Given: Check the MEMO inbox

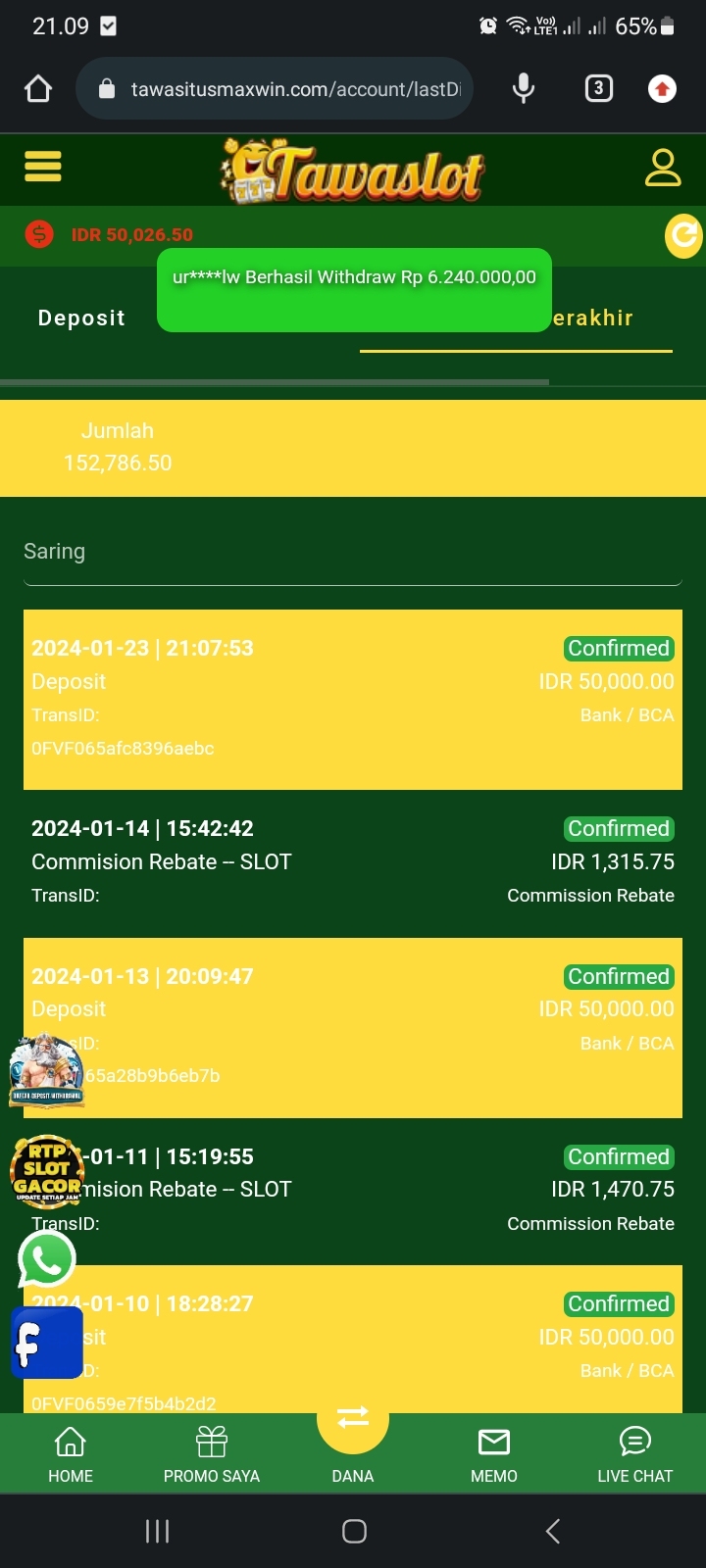Looking at the screenshot, I should click(x=494, y=1454).
